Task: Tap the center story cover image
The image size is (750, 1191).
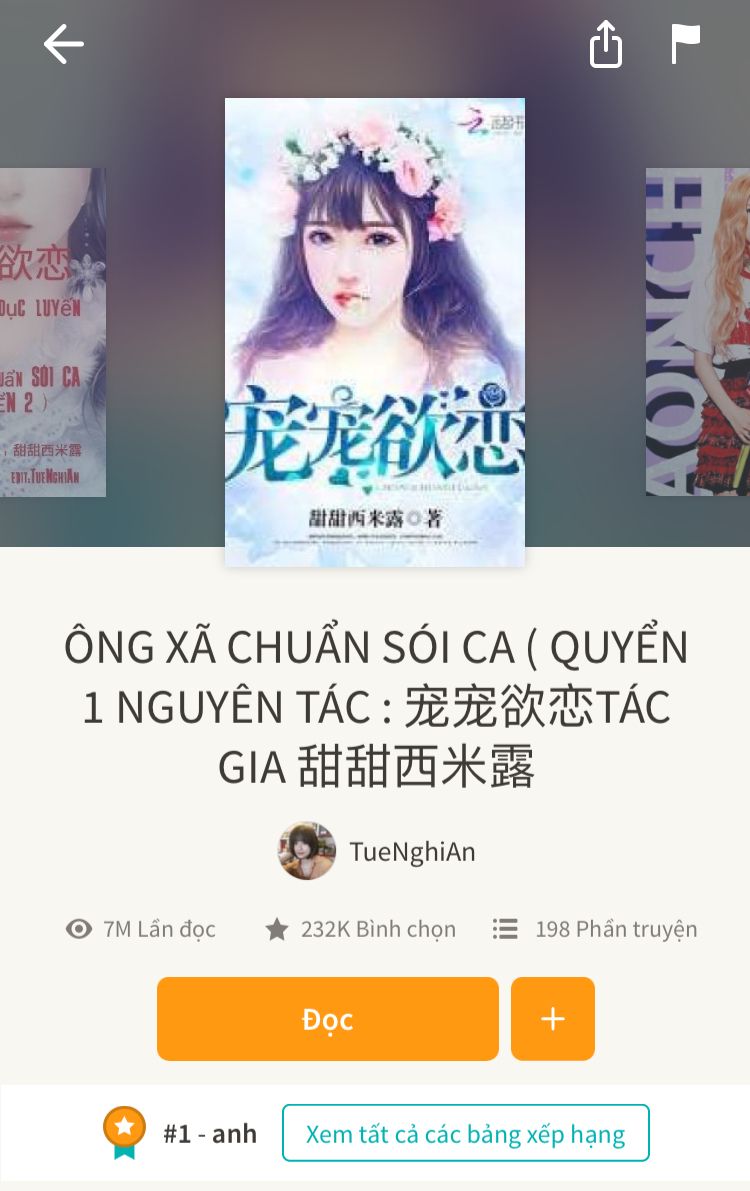Action: (x=375, y=332)
